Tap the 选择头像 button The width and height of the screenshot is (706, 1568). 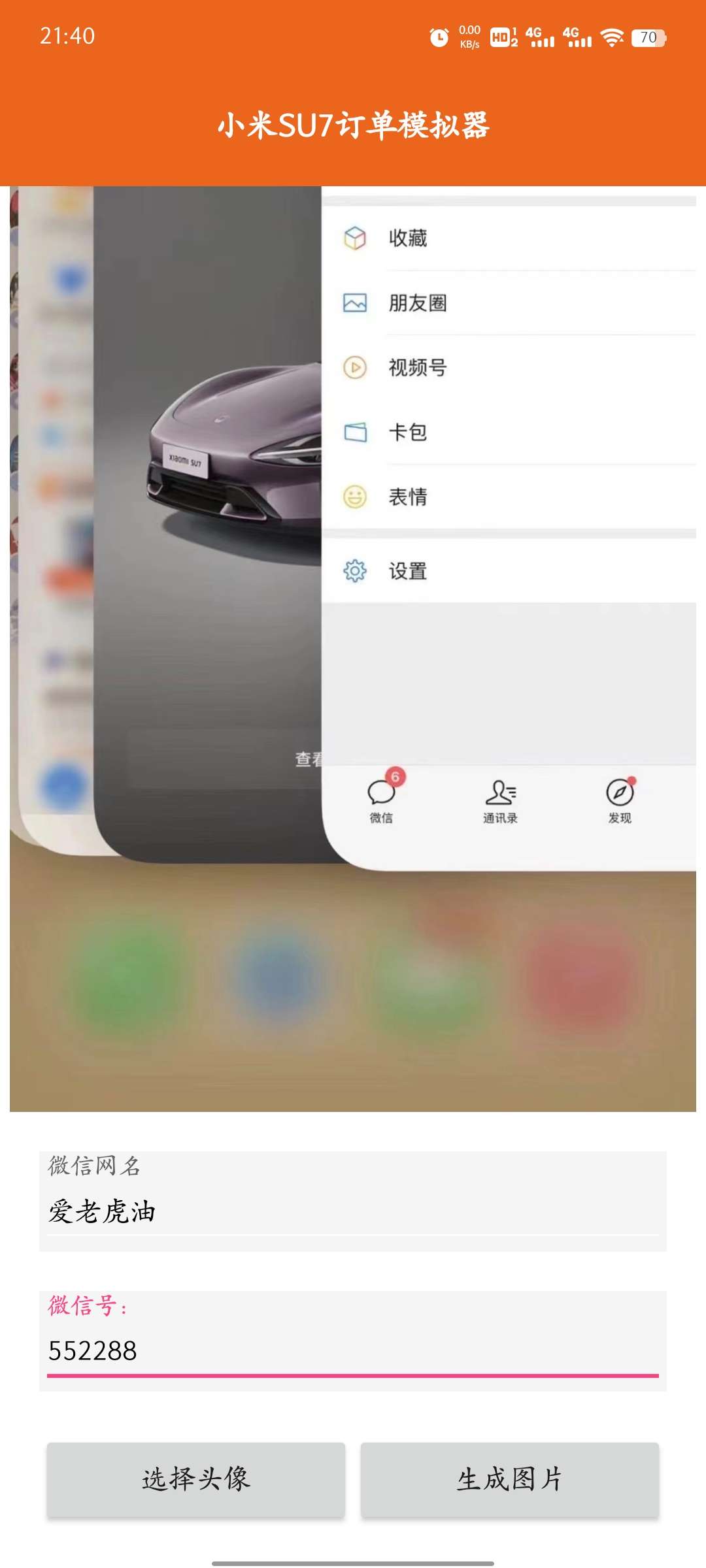point(195,1479)
